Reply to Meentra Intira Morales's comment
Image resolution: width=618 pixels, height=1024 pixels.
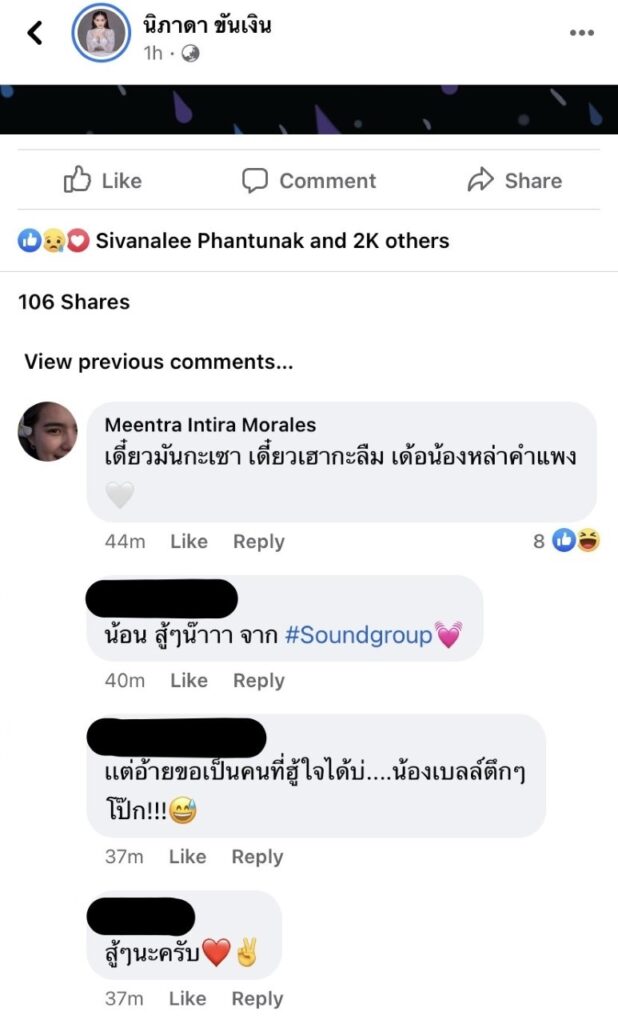click(x=258, y=541)
